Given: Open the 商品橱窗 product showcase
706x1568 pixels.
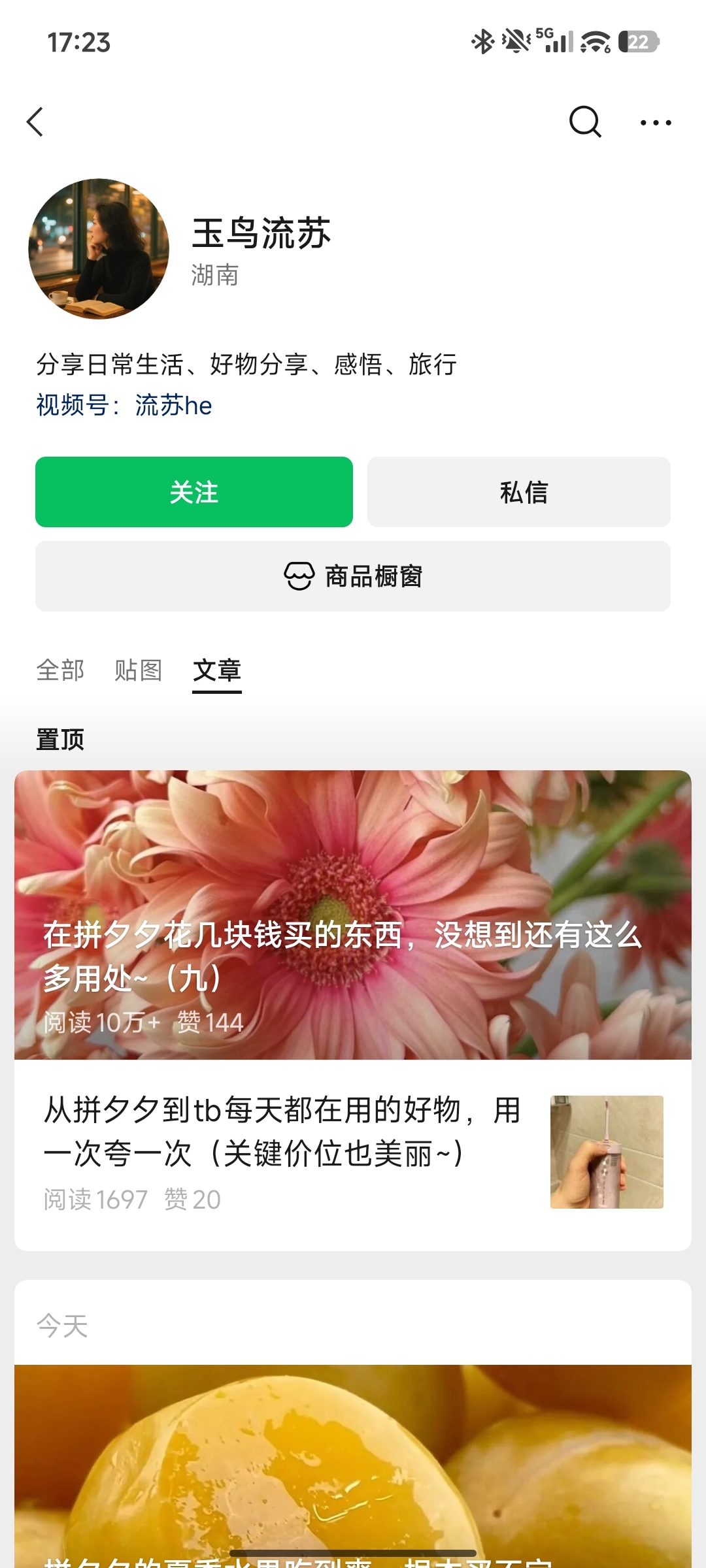Looking at the screenshot, I should 353,576.
